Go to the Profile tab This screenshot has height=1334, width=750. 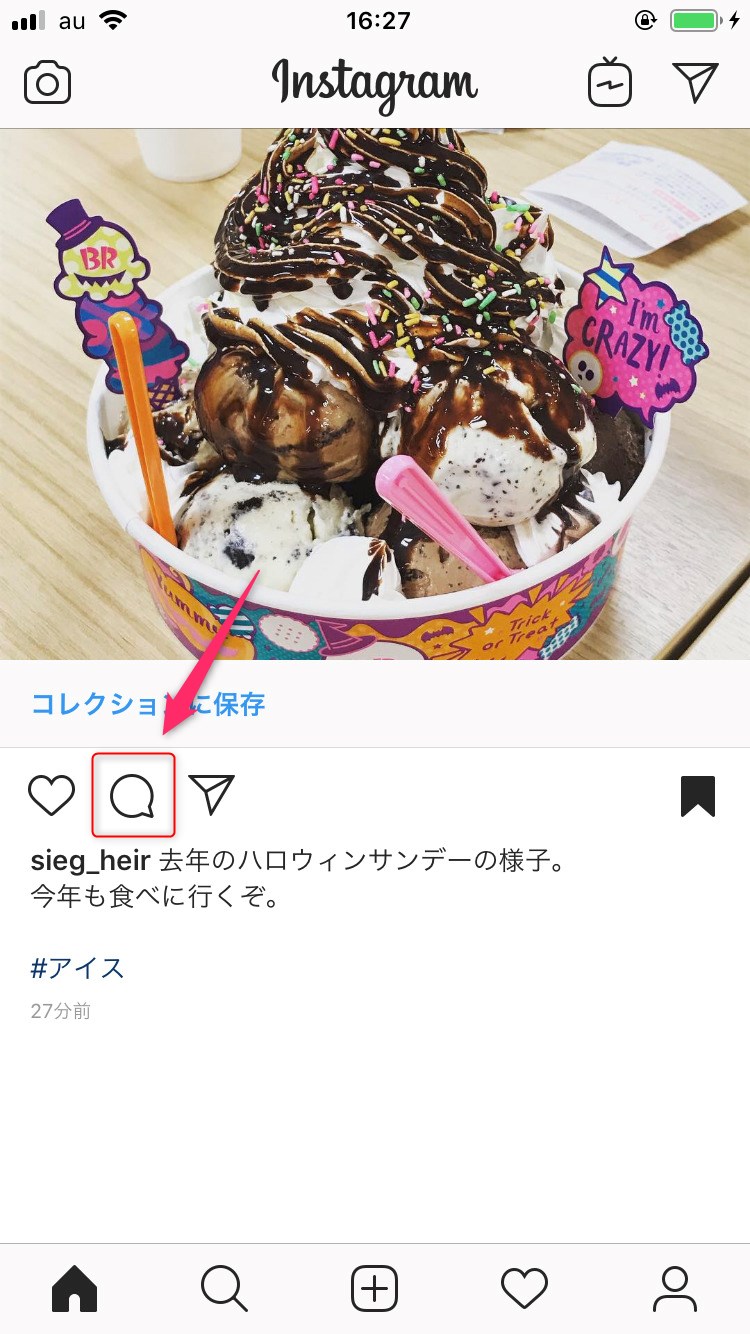pyautogui.click(x=675, y=1288)
